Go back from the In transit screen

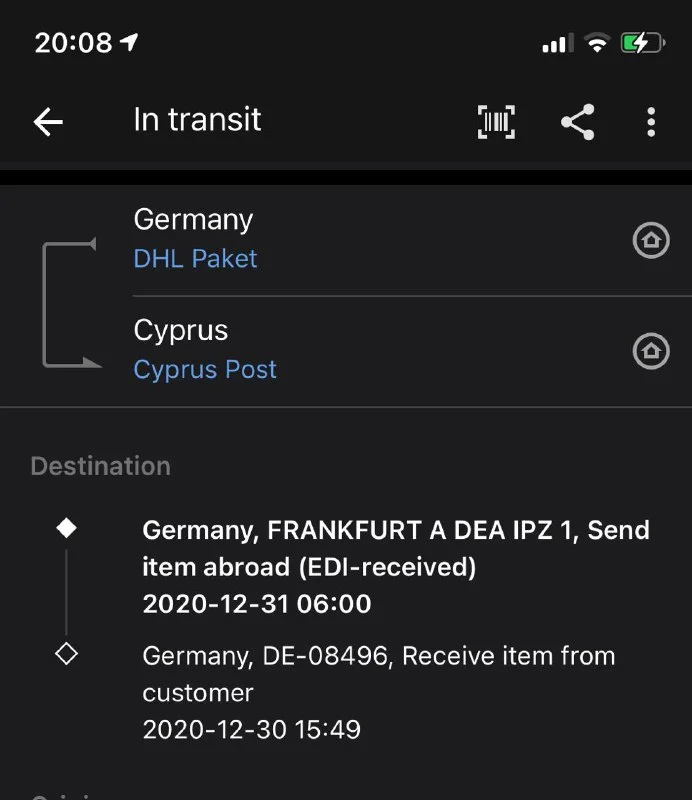[x=48, y=122]
